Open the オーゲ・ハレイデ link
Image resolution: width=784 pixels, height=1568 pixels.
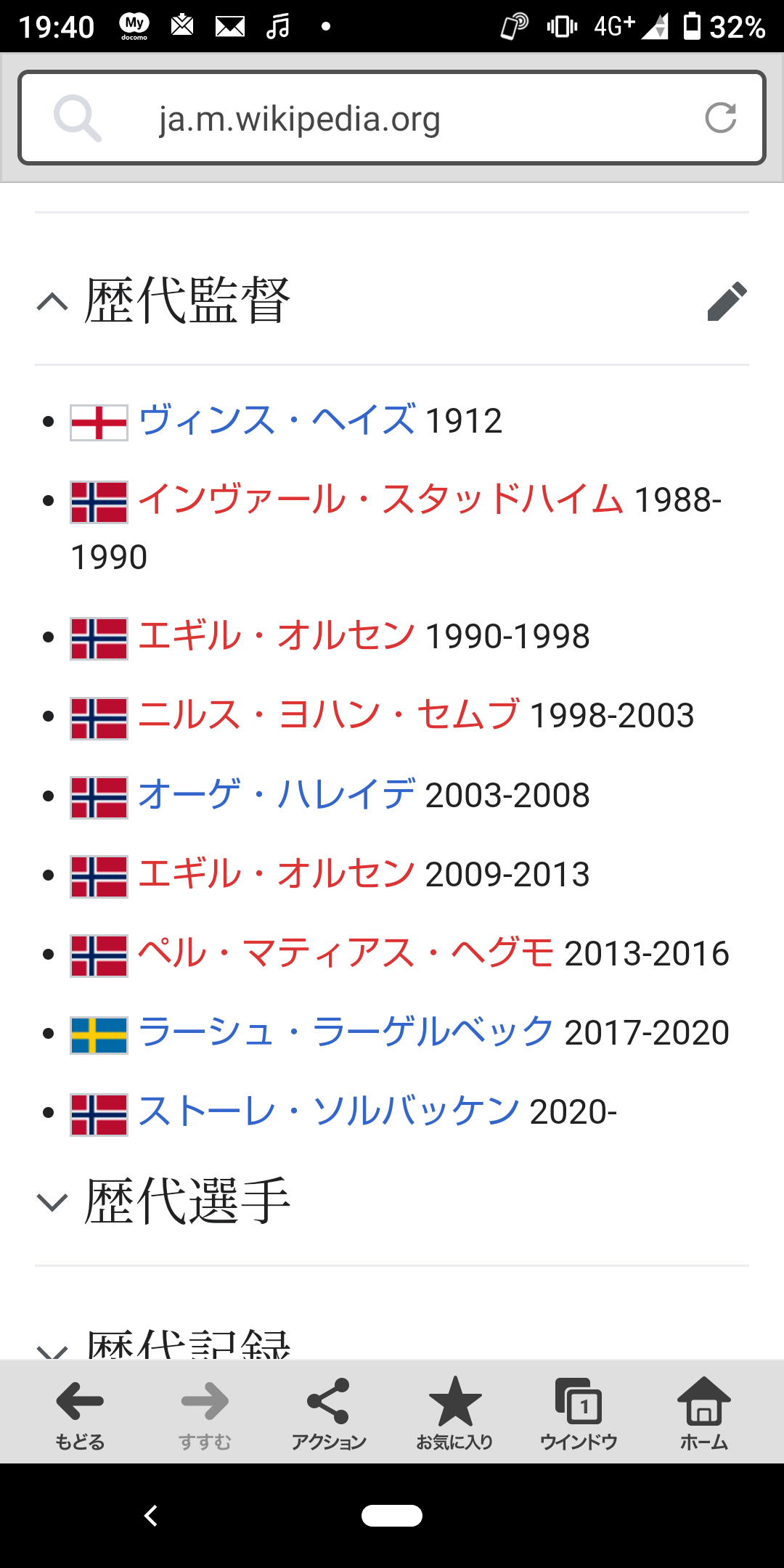[x=277, y=795]
